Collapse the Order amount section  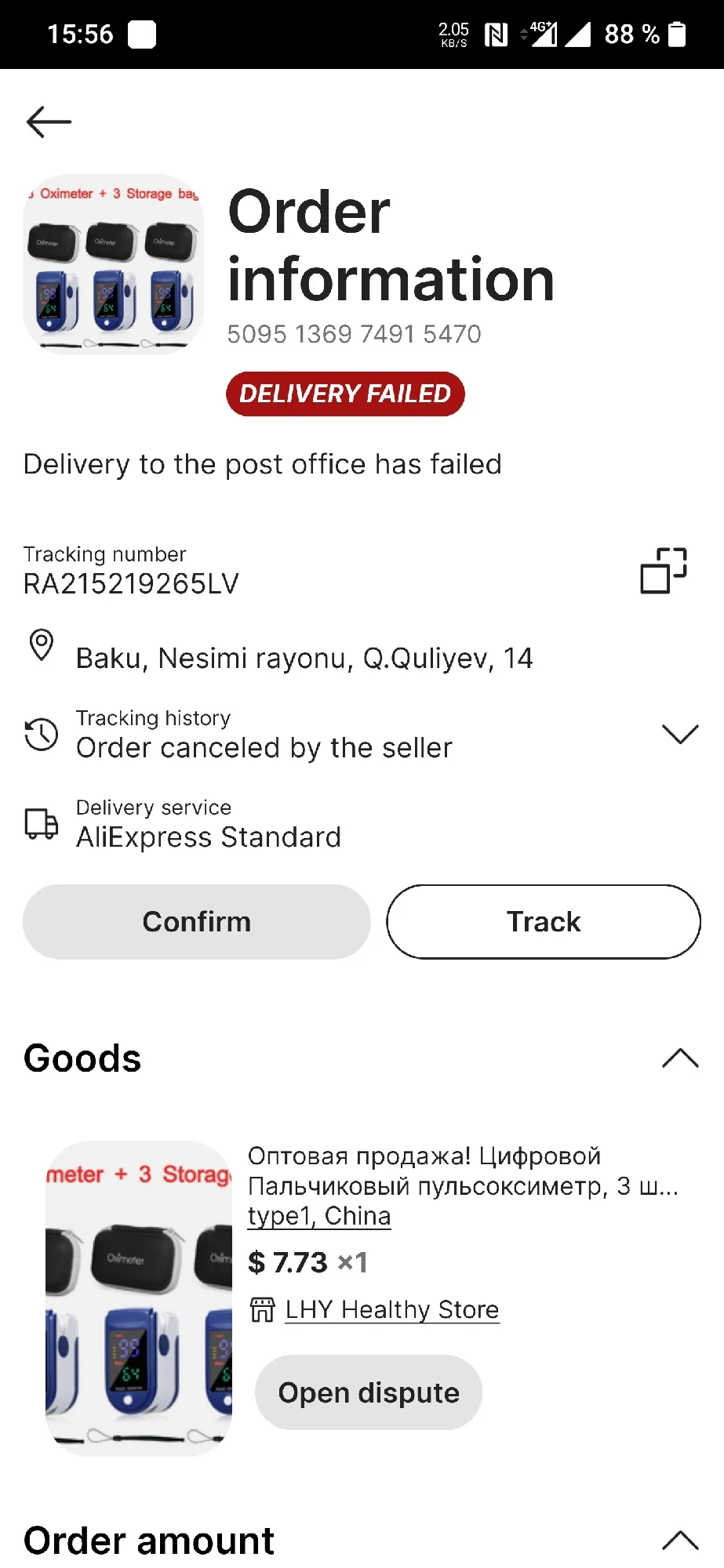(679, 1541)
